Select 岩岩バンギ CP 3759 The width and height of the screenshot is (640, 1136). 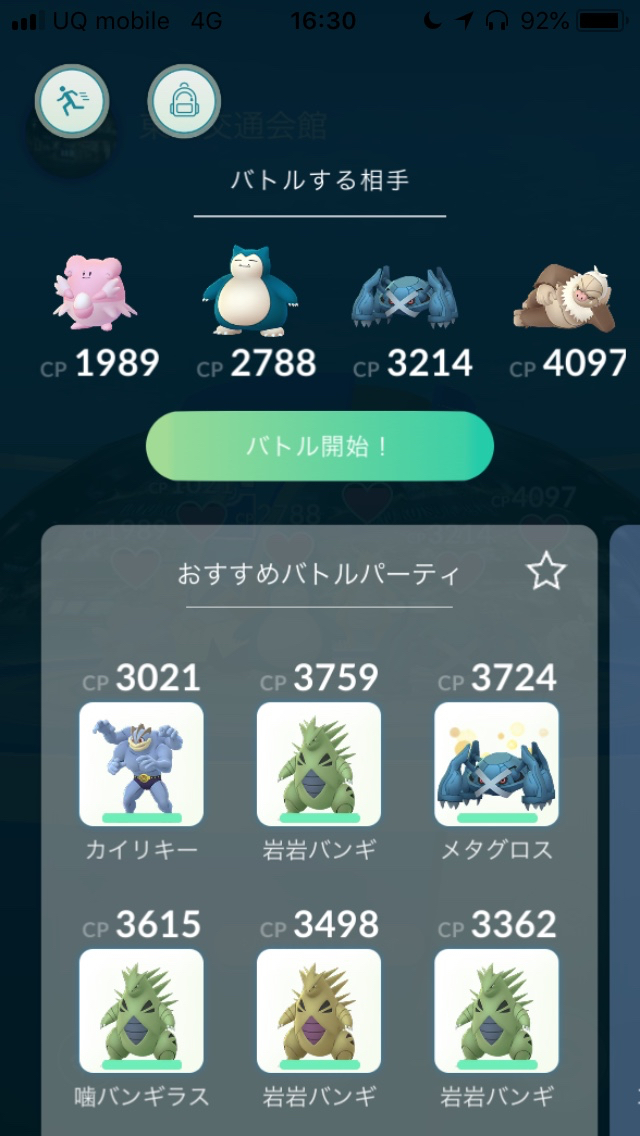pyautogui.click(x=319, y=764)
